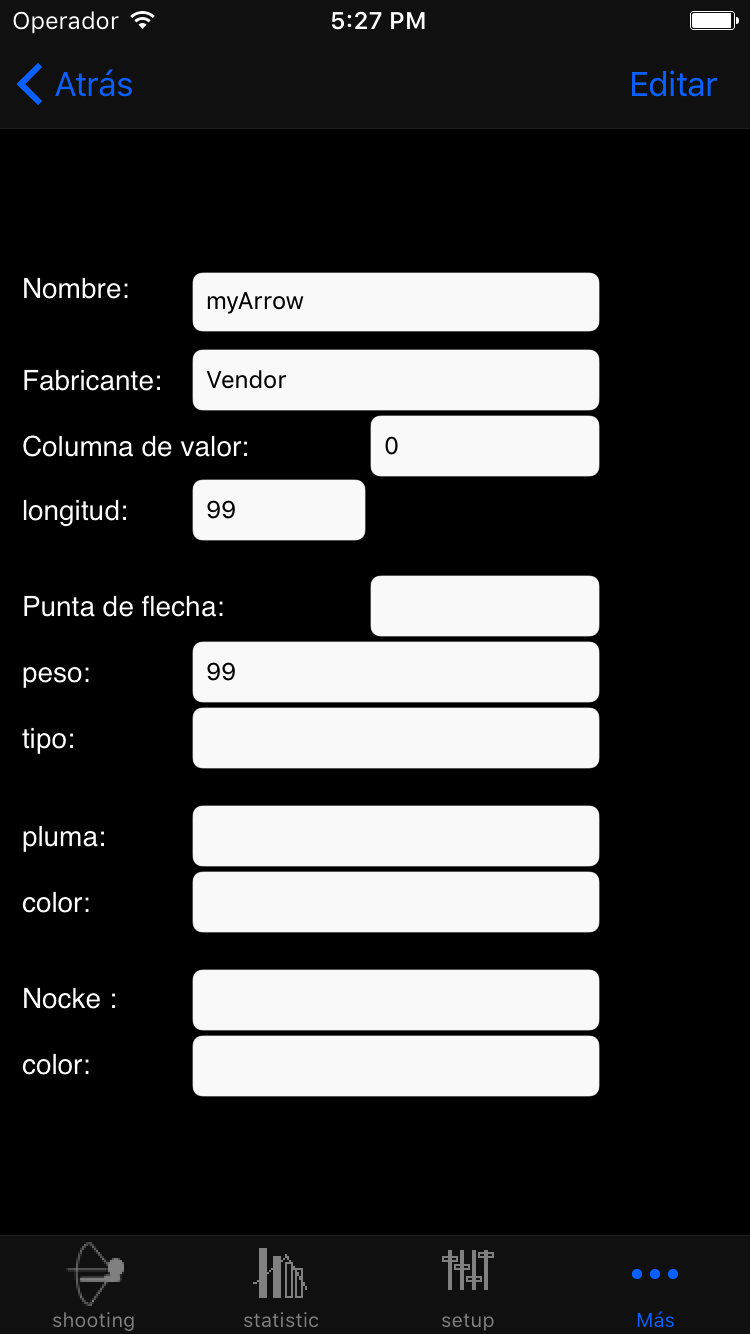
Task: Select the Punta de flecha field
Action: pyautogui.click(x=484, y=606)
